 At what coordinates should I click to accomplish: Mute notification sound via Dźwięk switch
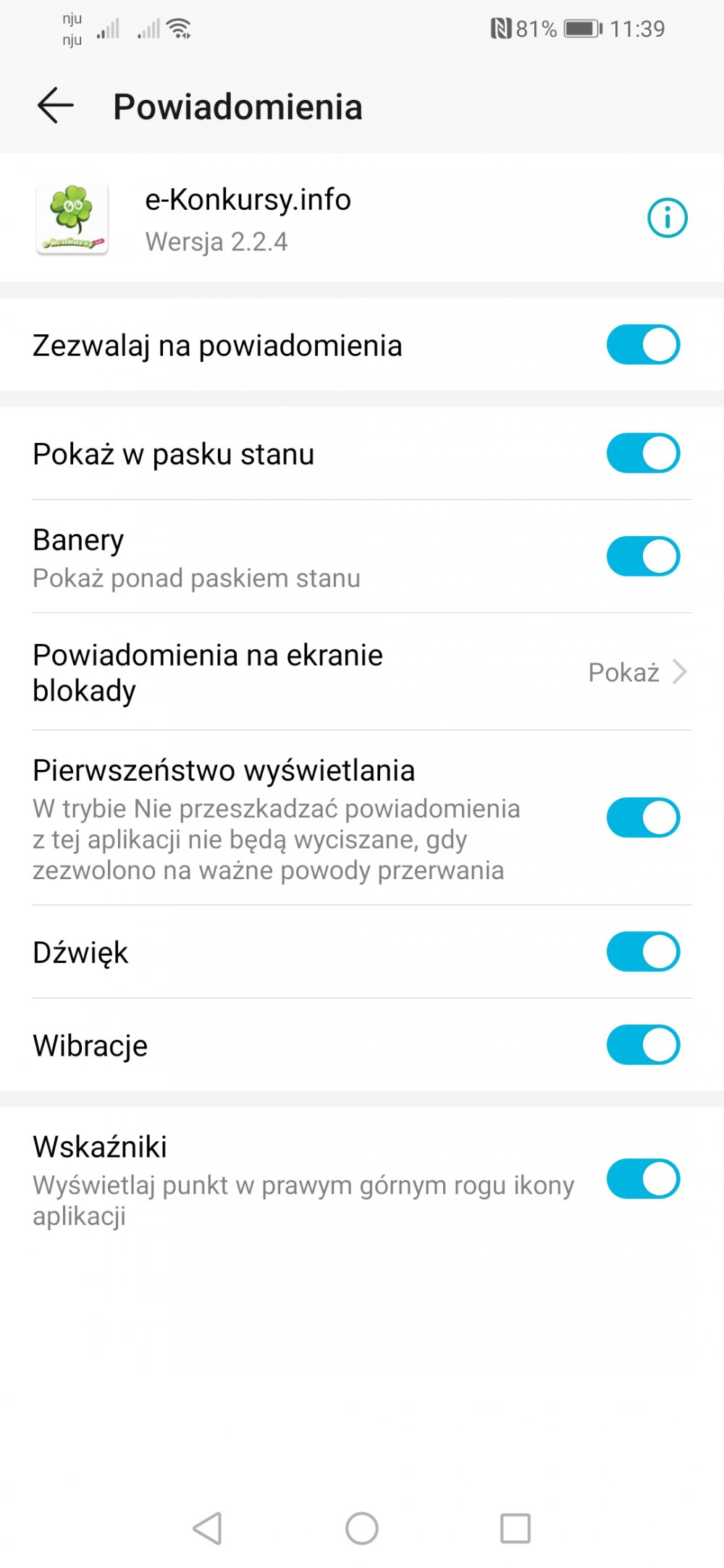pos(643,952)
